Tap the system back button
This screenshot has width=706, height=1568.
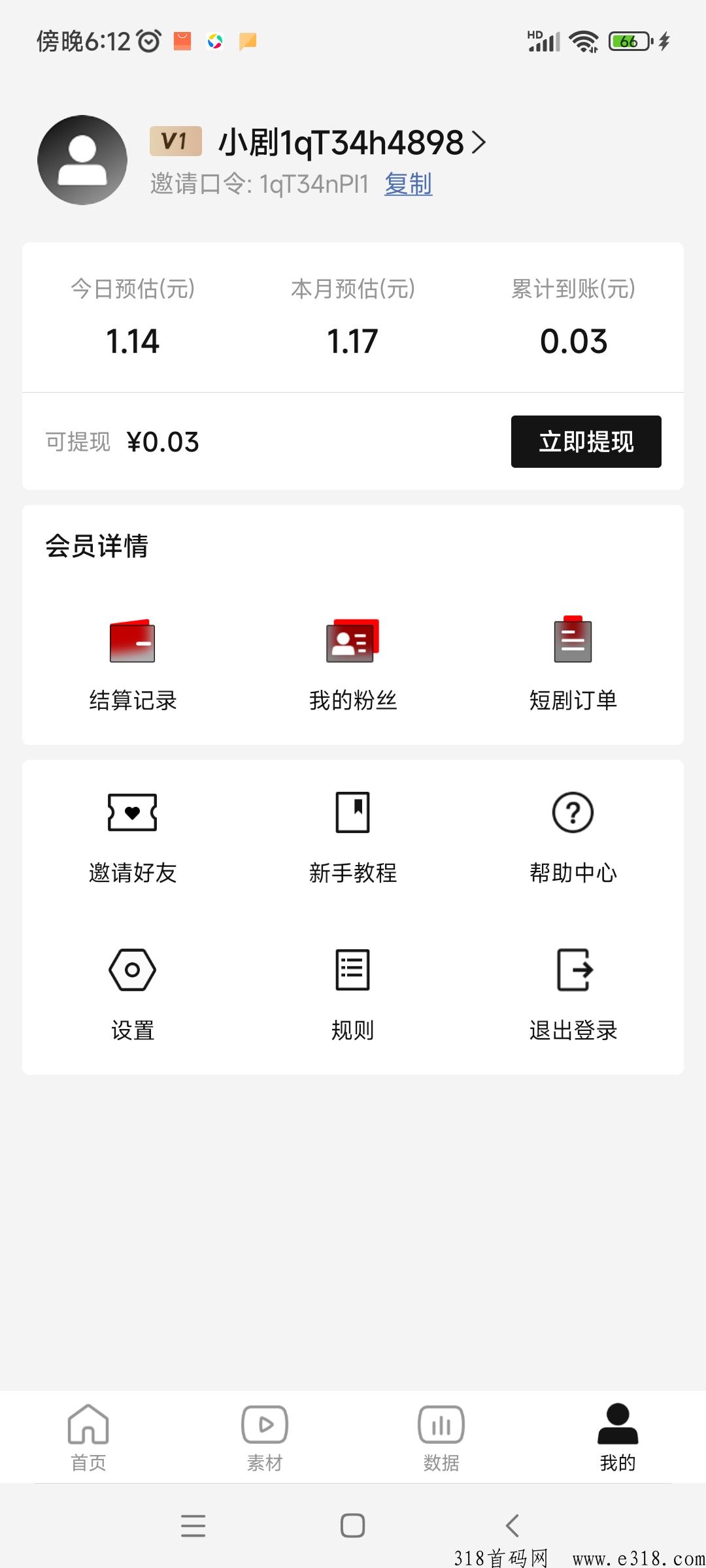[x=513, y=1526]
